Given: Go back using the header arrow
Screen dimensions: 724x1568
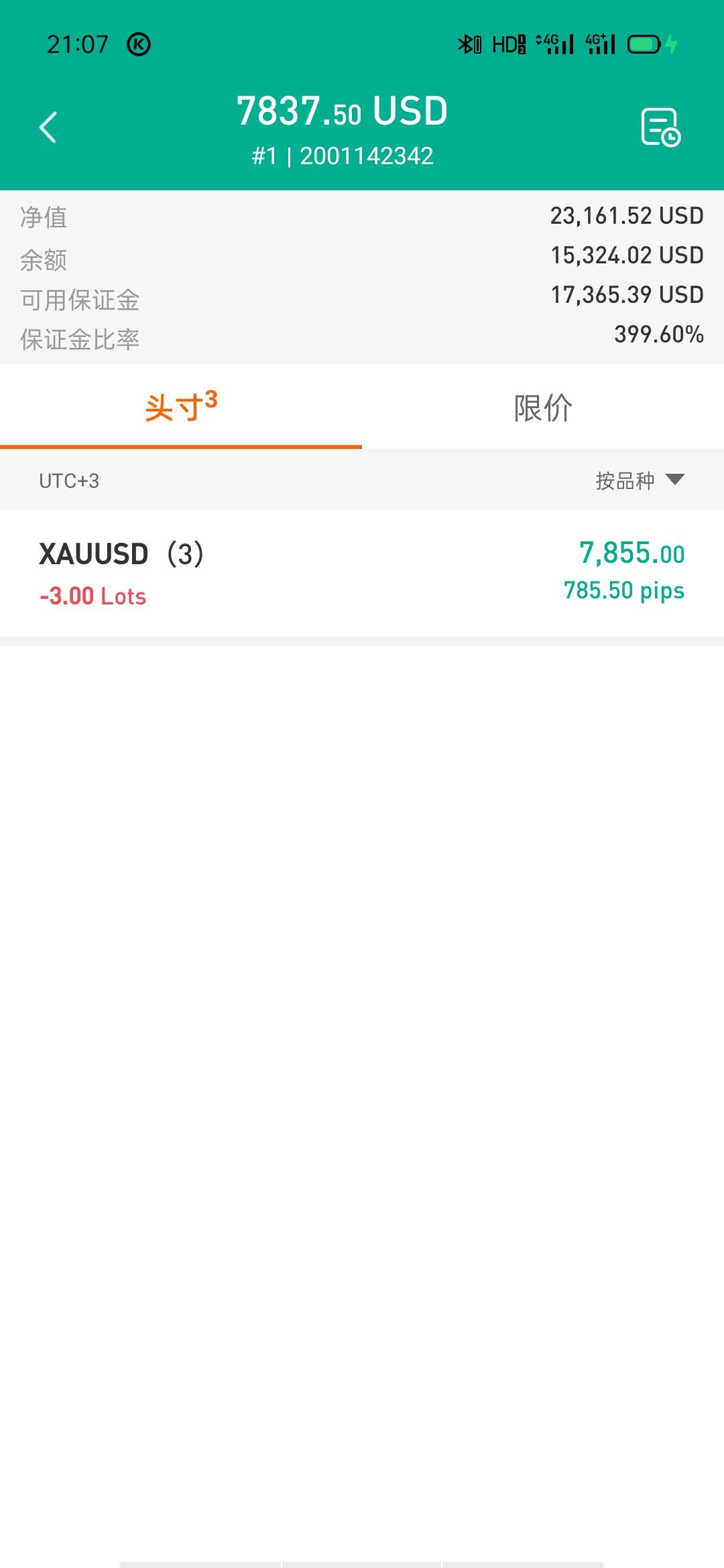Looking at the screenshot, I should (x=48, y=127).
